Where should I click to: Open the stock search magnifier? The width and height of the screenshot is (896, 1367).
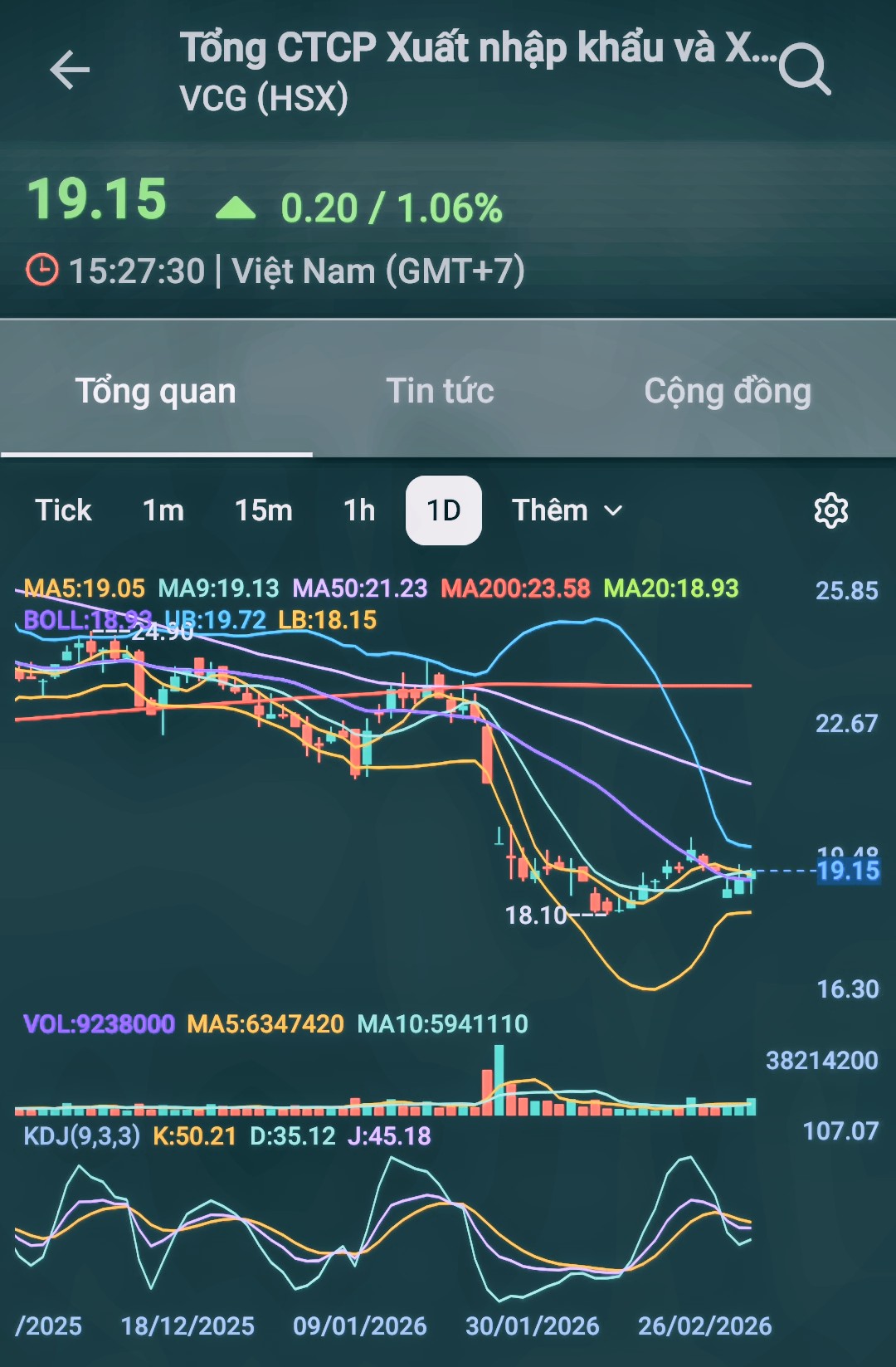[805, 70]
